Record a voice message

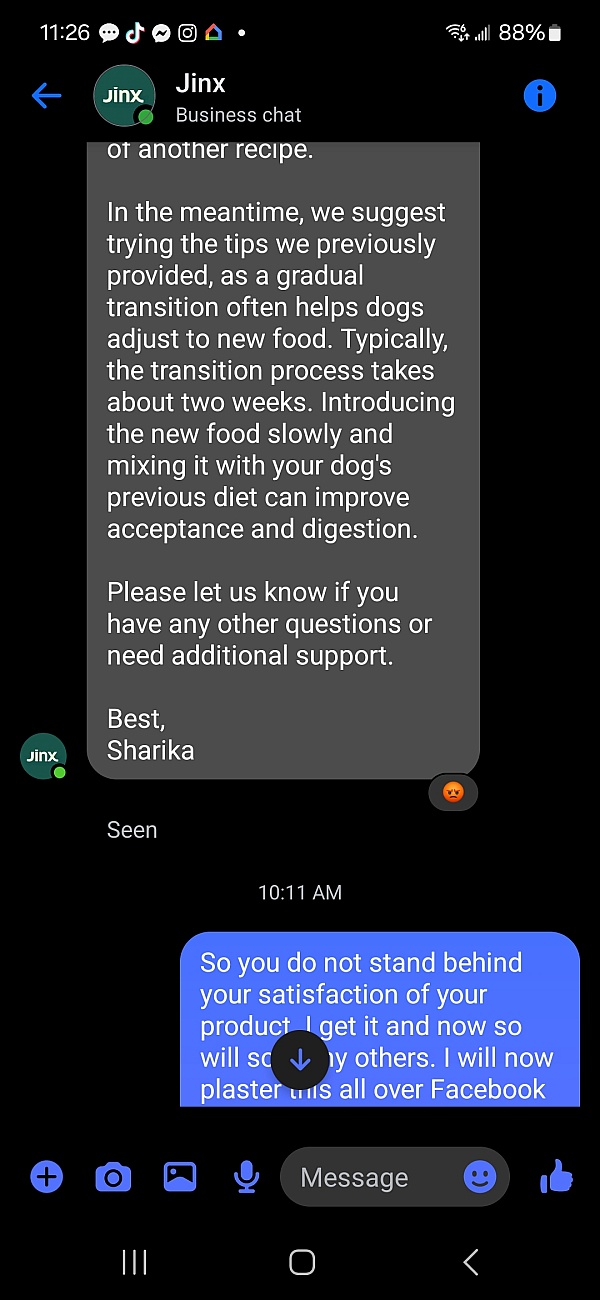[246, 1177]
